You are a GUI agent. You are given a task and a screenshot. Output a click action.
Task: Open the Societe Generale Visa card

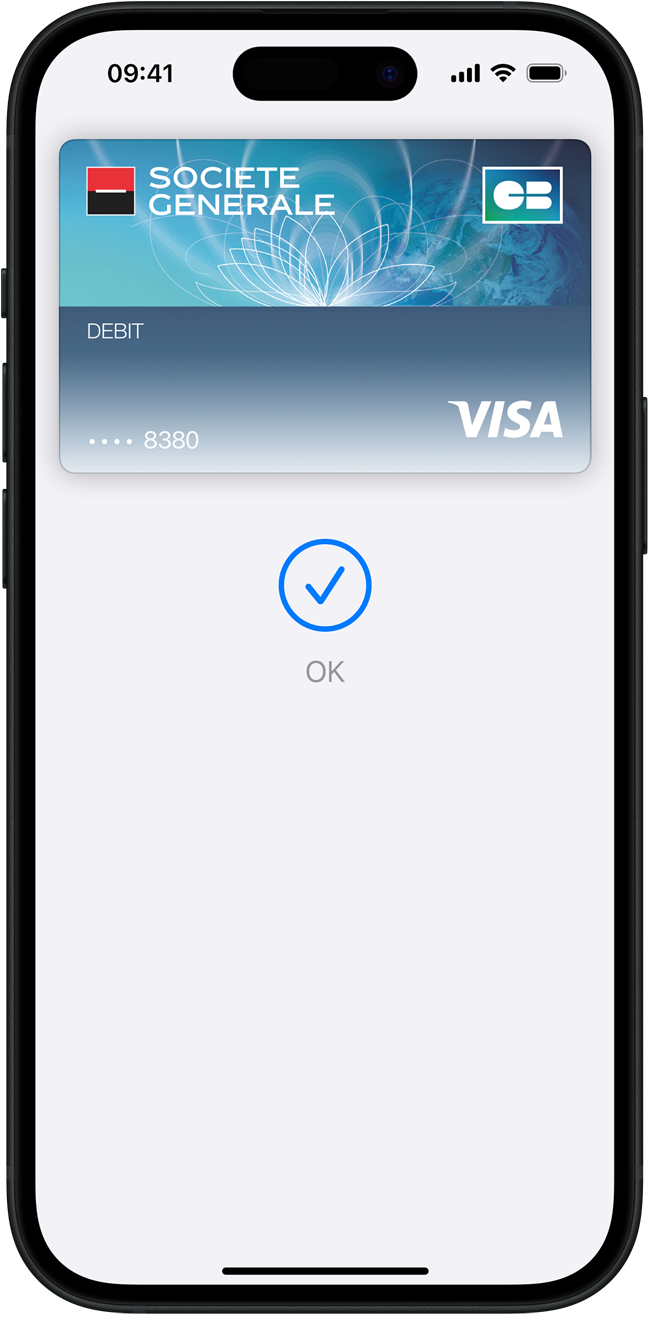click(x=324, y=306)
